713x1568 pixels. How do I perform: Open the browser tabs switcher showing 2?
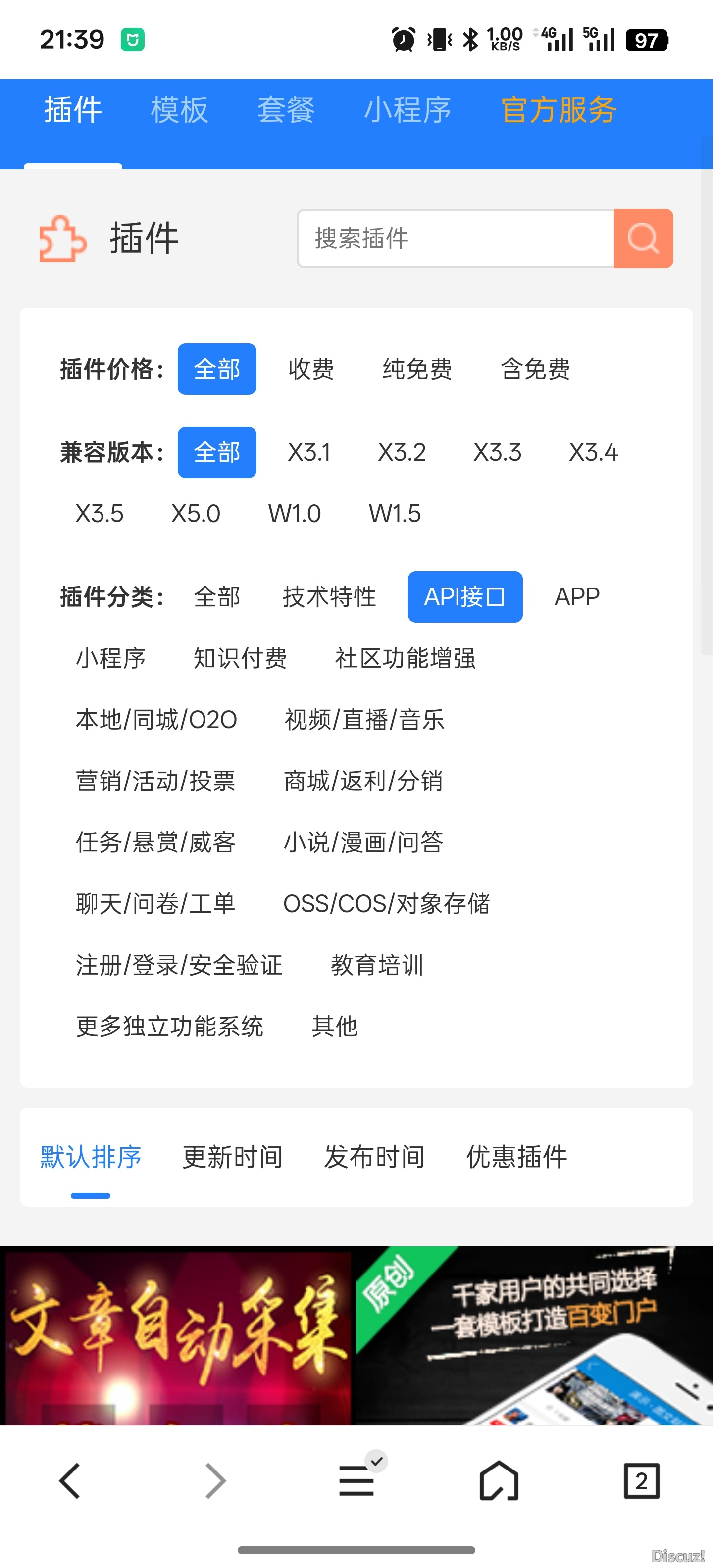[x=641, y=1480]
